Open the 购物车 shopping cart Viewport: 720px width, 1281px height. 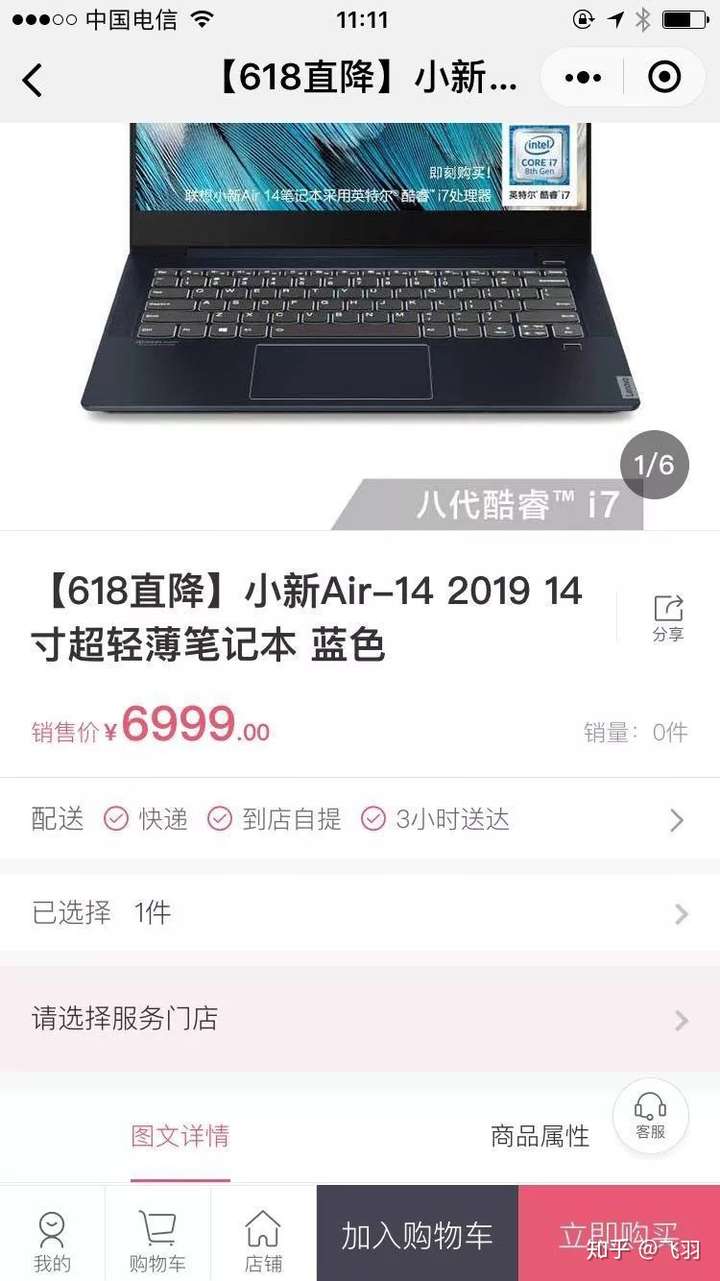coord(157,1240)
